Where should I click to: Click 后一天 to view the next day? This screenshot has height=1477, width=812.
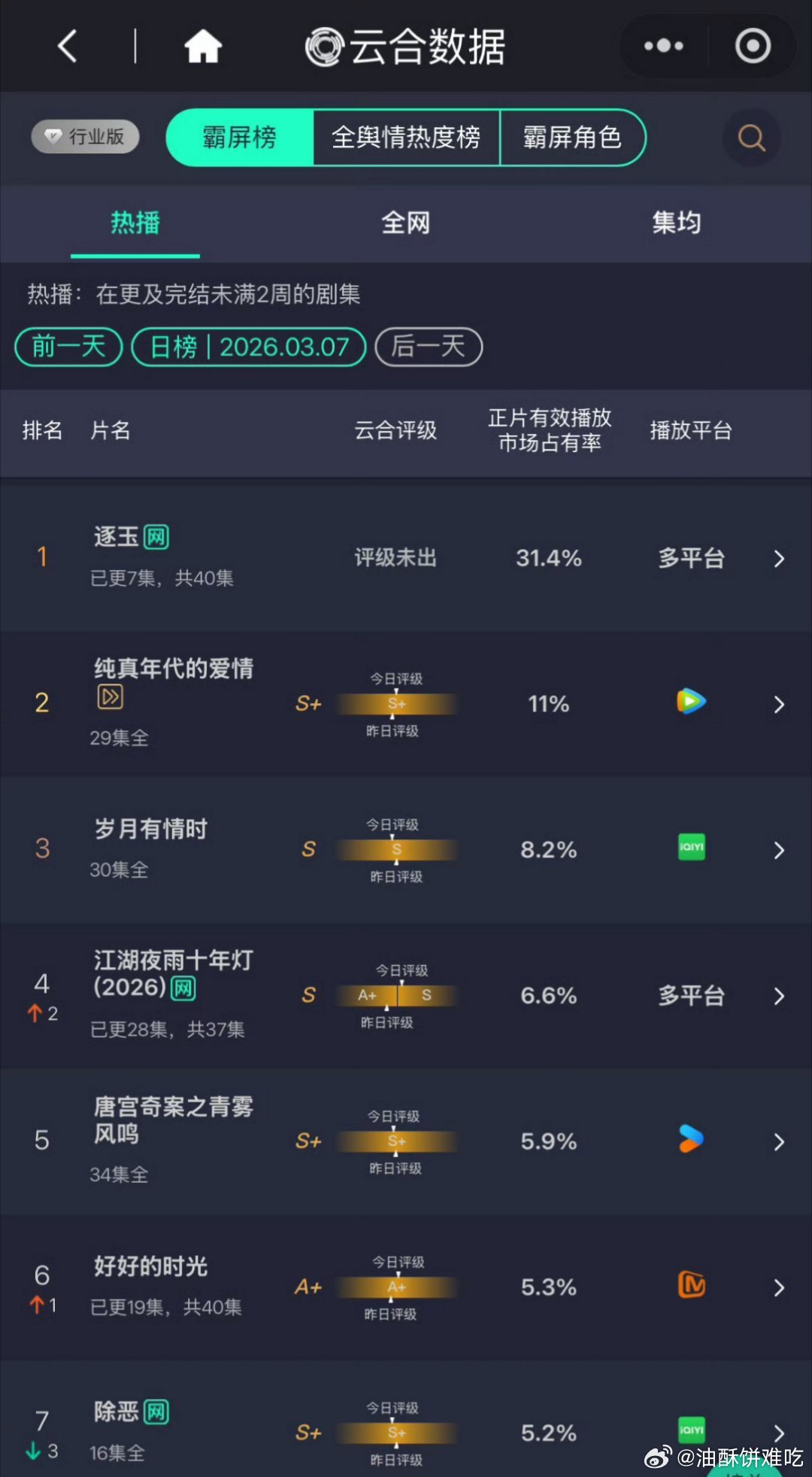coord(428,347)
